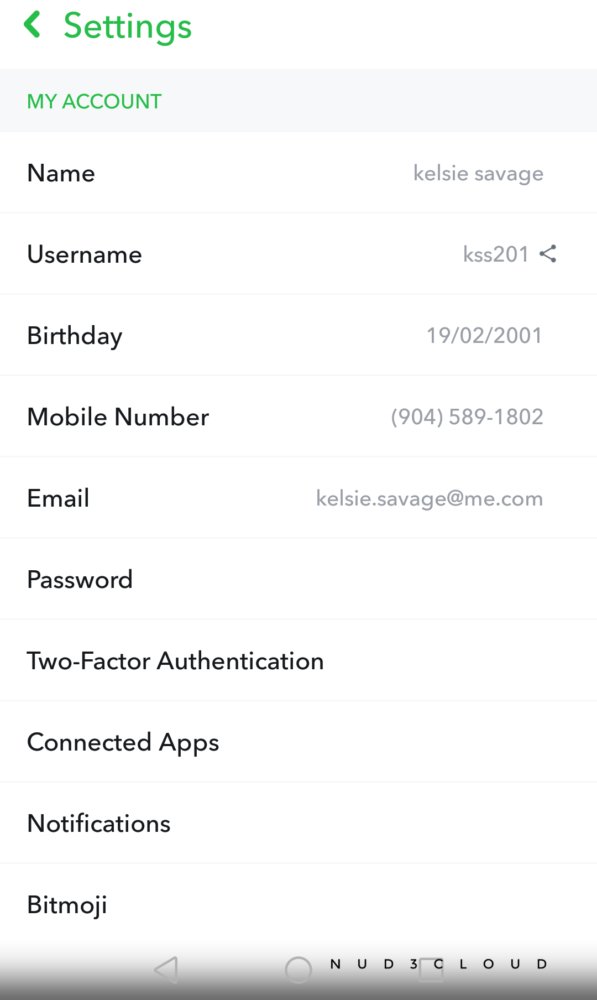Screen dimensions: 597x1000
Task: Tap the system back button
Action: click(x=166, y=969)
